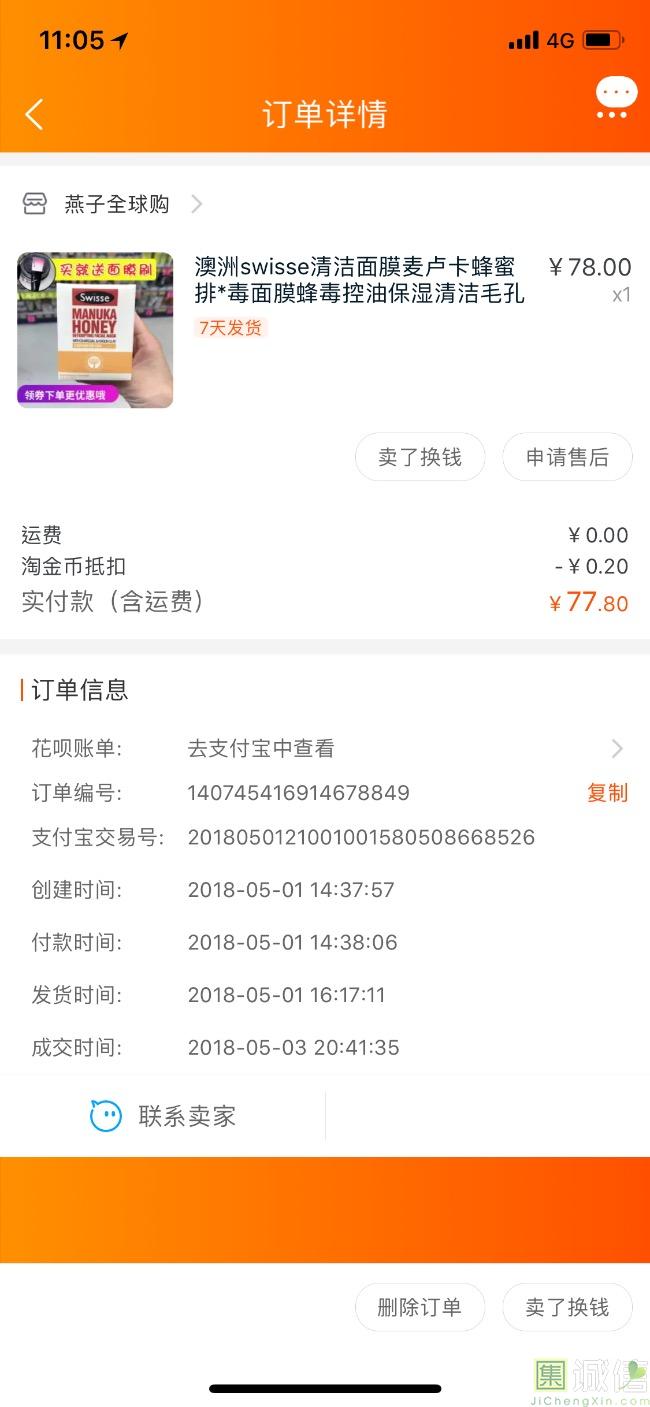Open the message bubble menu
The image size is (650, 1407).
615,100
